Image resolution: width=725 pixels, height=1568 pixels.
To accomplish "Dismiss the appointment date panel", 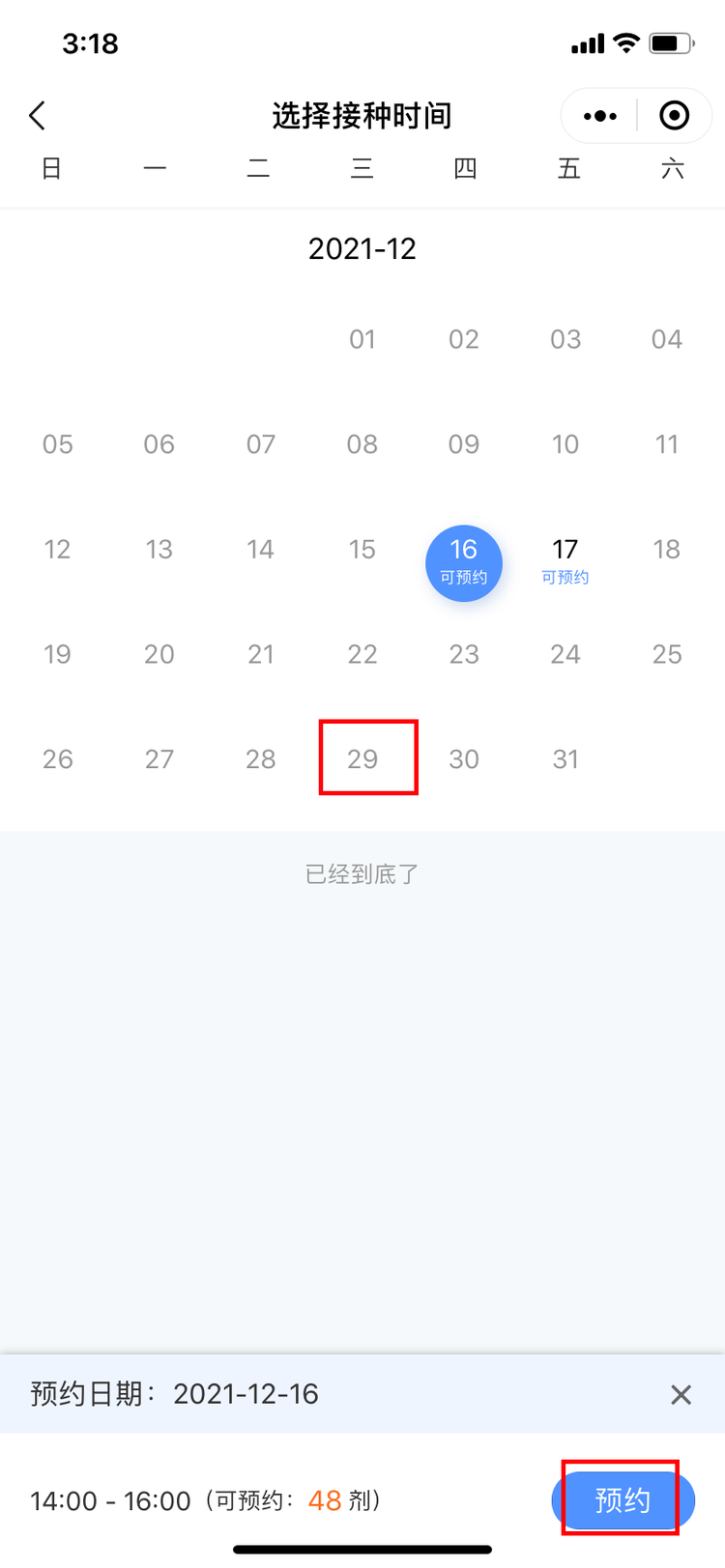I will pyautogui.click(x=681, y=1394).
